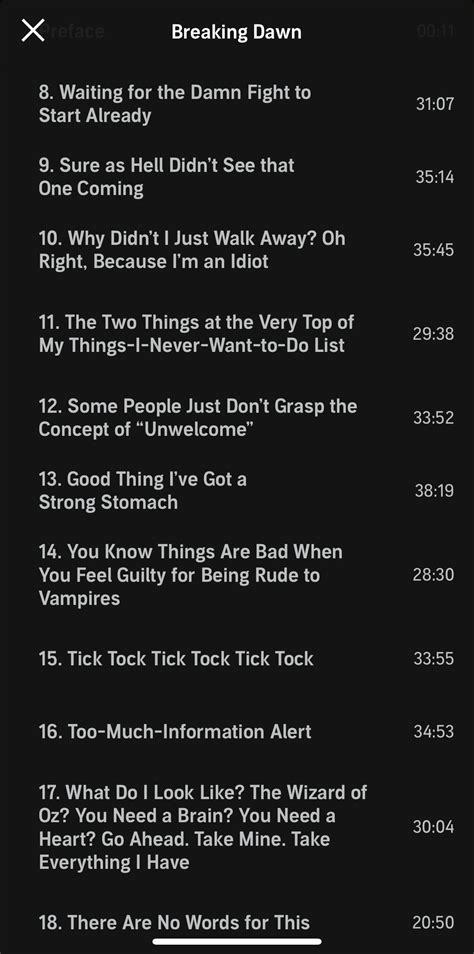The height and width of the screenshot is (954, 474).
Task: Select chapter 18 There Are No Words
Action: tap(237, 922)
